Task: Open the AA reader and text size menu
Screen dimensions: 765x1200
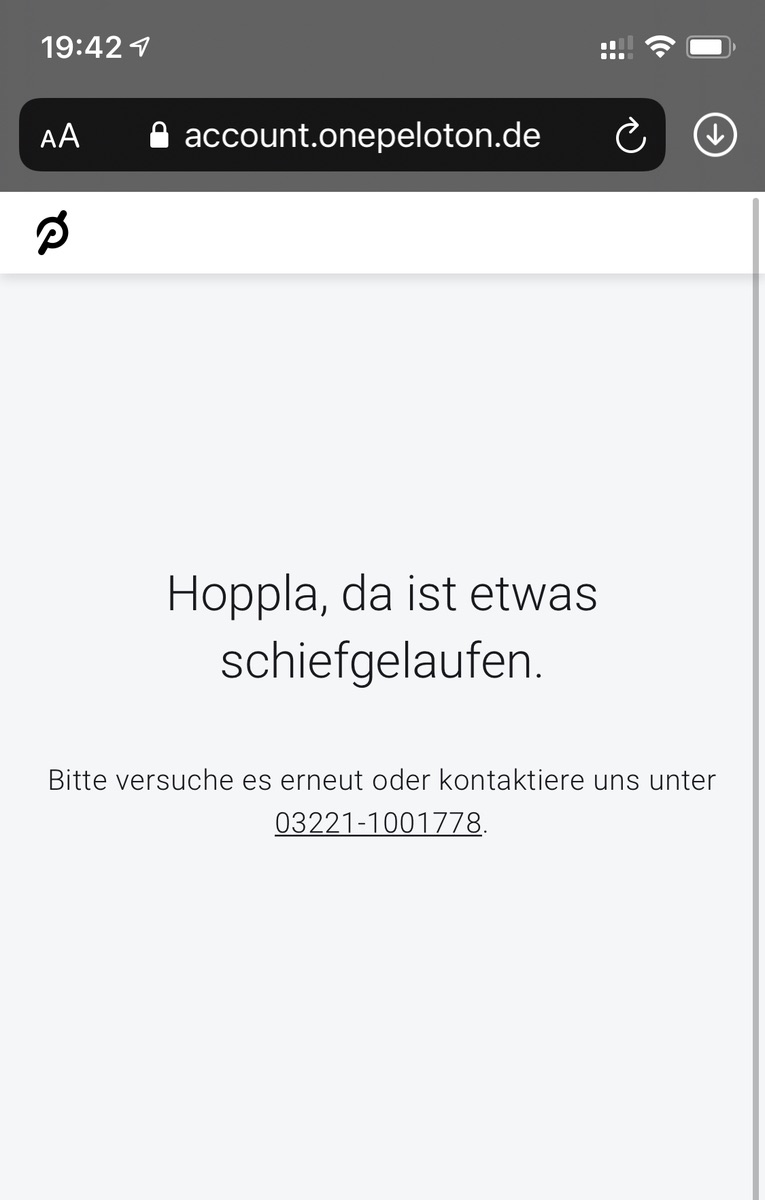Action: (60, 136)
